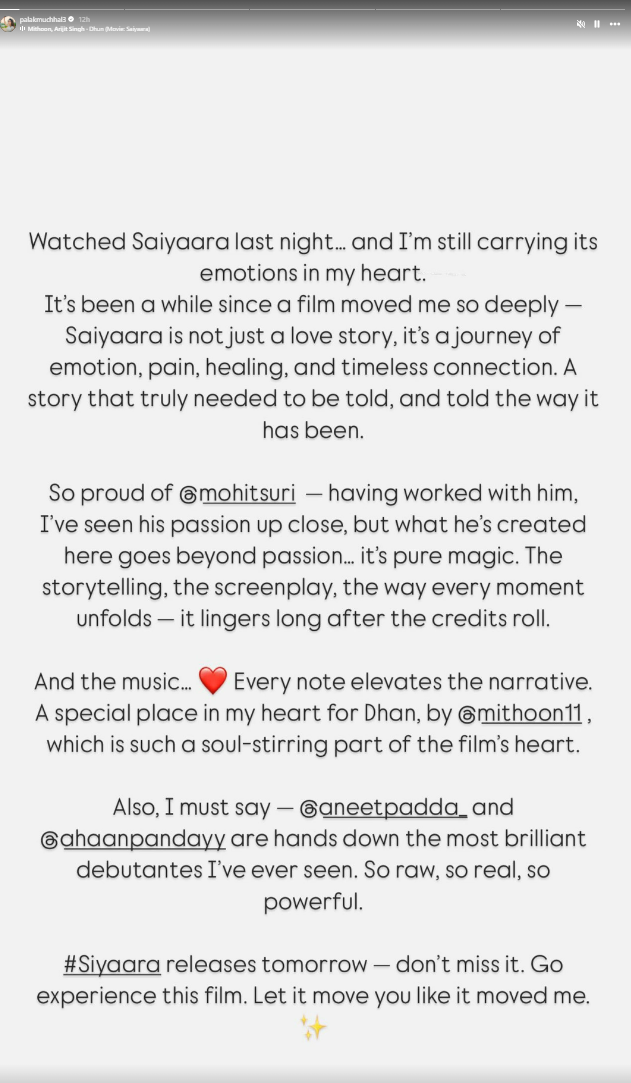Unmute the story audio
Image resolution: width=631 pixels, height=1083 pixels.
[x=581, y=24]
